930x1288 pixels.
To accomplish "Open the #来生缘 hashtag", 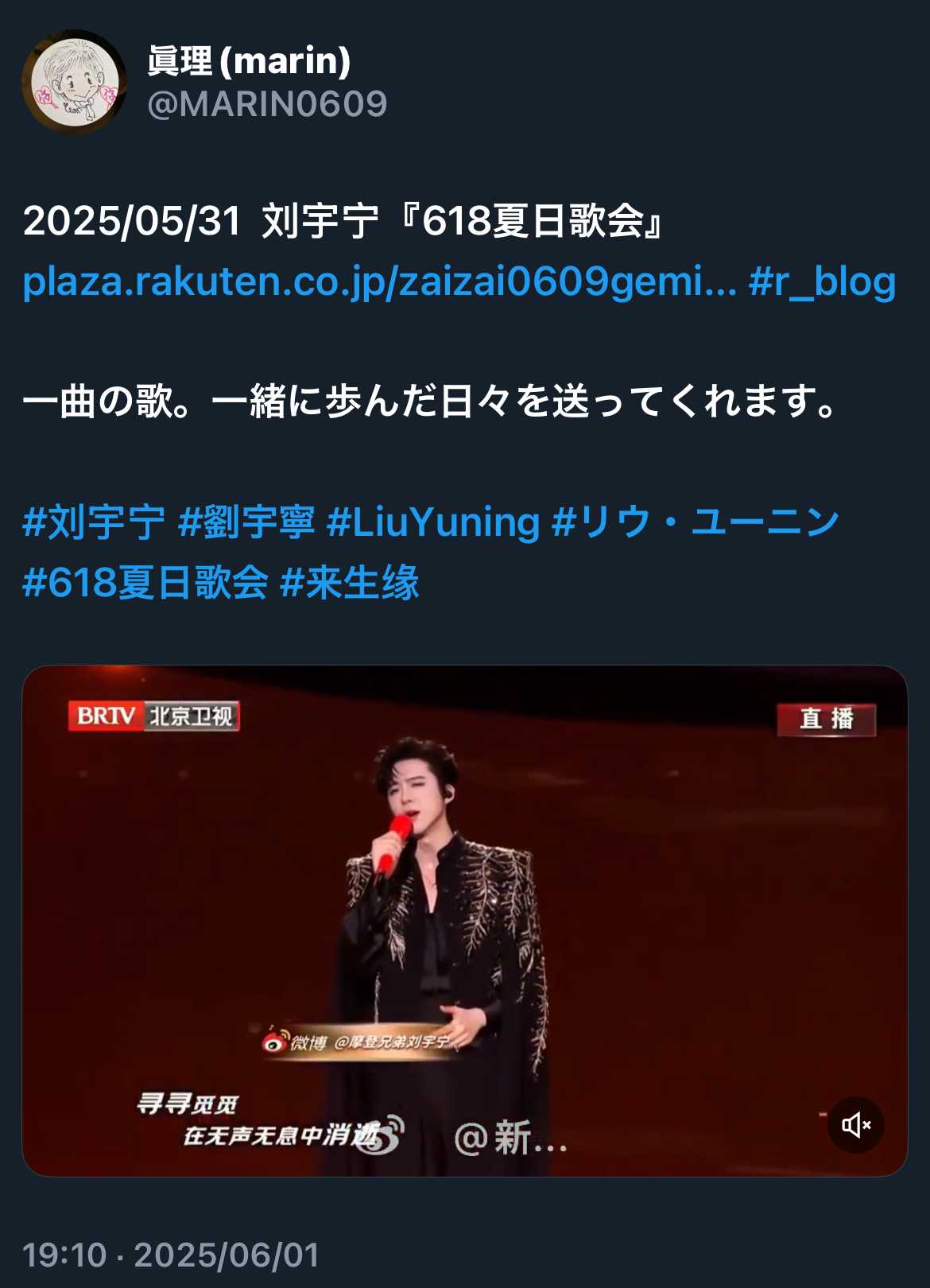I will pos(350,583).
